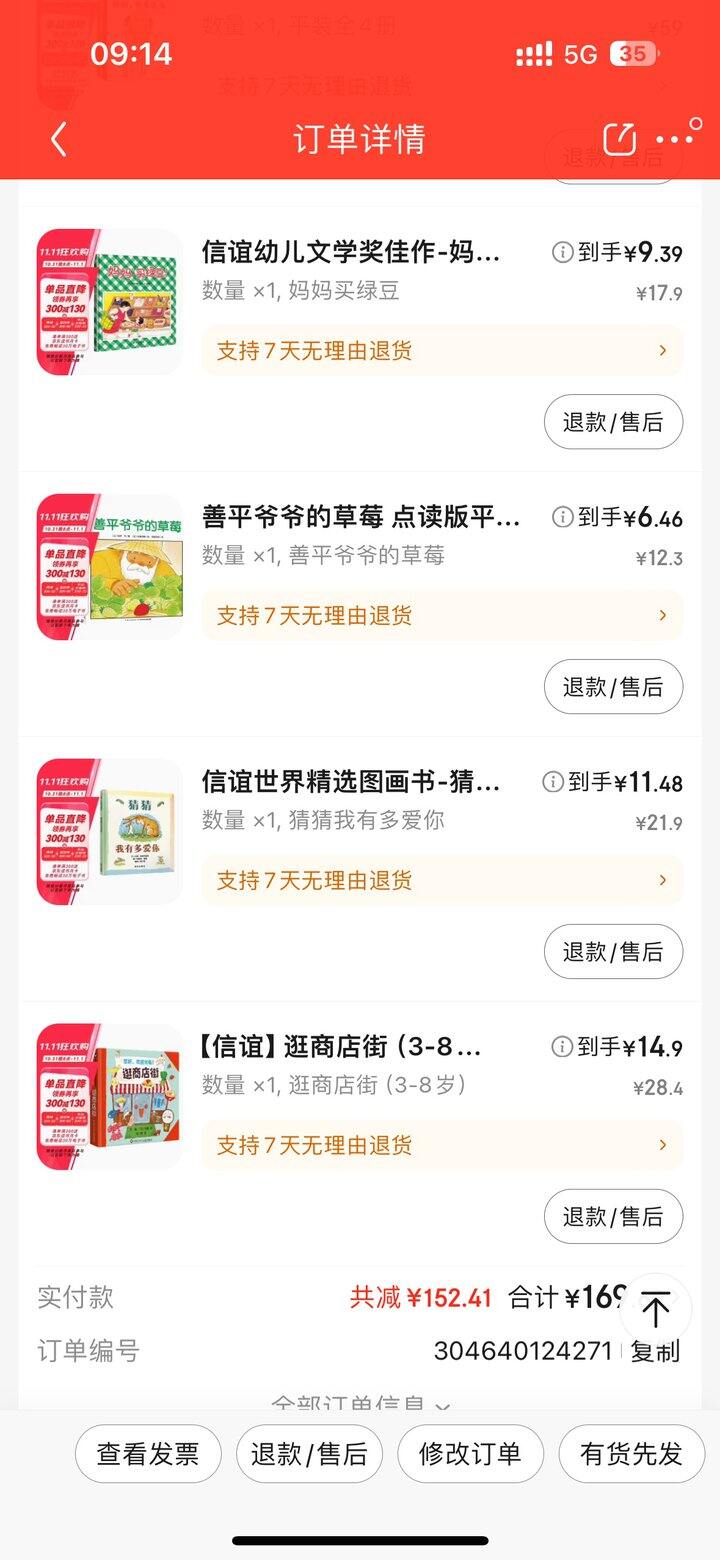Open 信谊幼儿文学奖佳作 product thumbnail
Screen dimensions: 720x1560
click(109, 302)
